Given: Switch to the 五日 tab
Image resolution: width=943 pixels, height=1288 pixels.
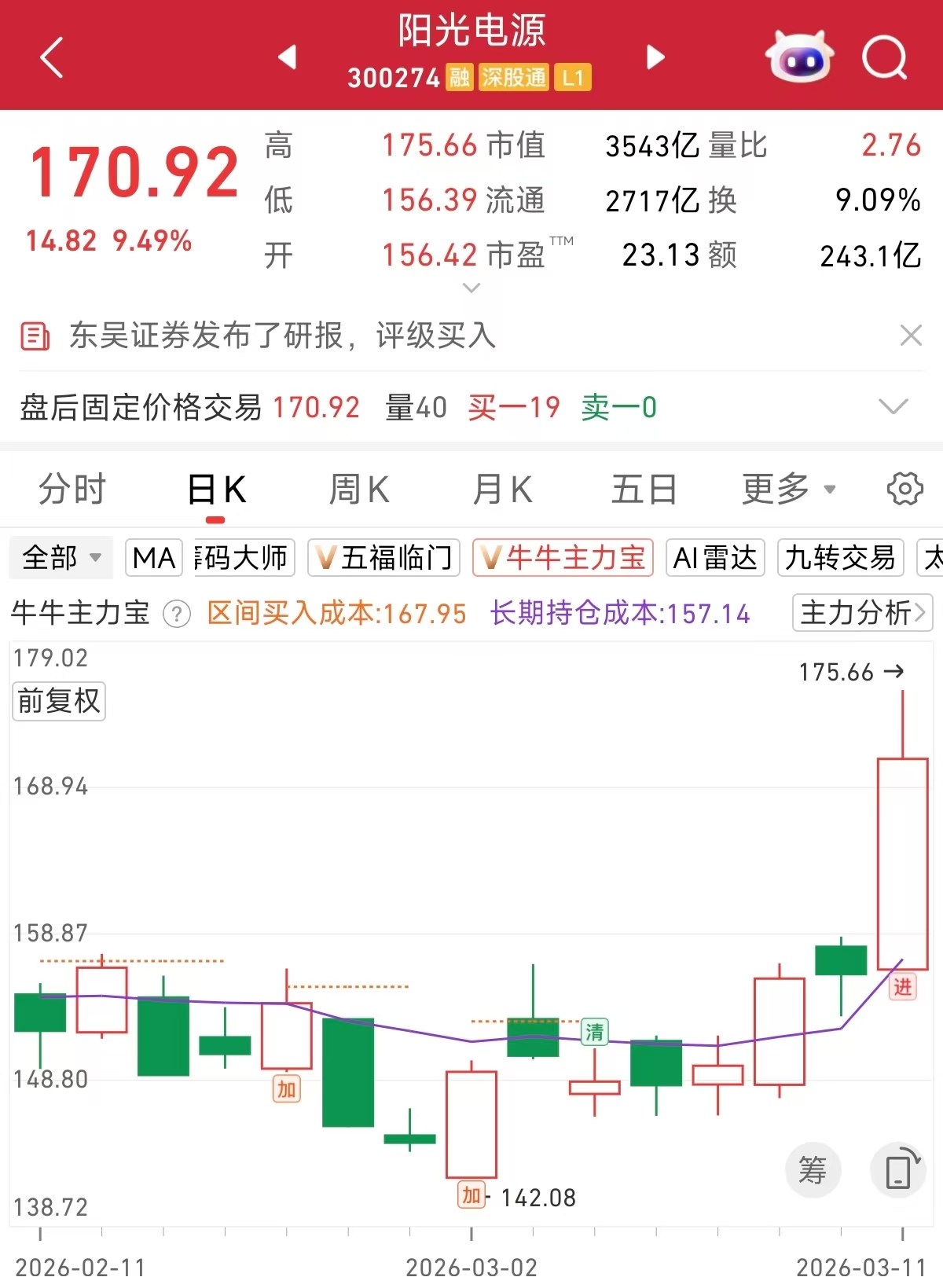Looking at the screenshot, I should click(x=644, y=490).
